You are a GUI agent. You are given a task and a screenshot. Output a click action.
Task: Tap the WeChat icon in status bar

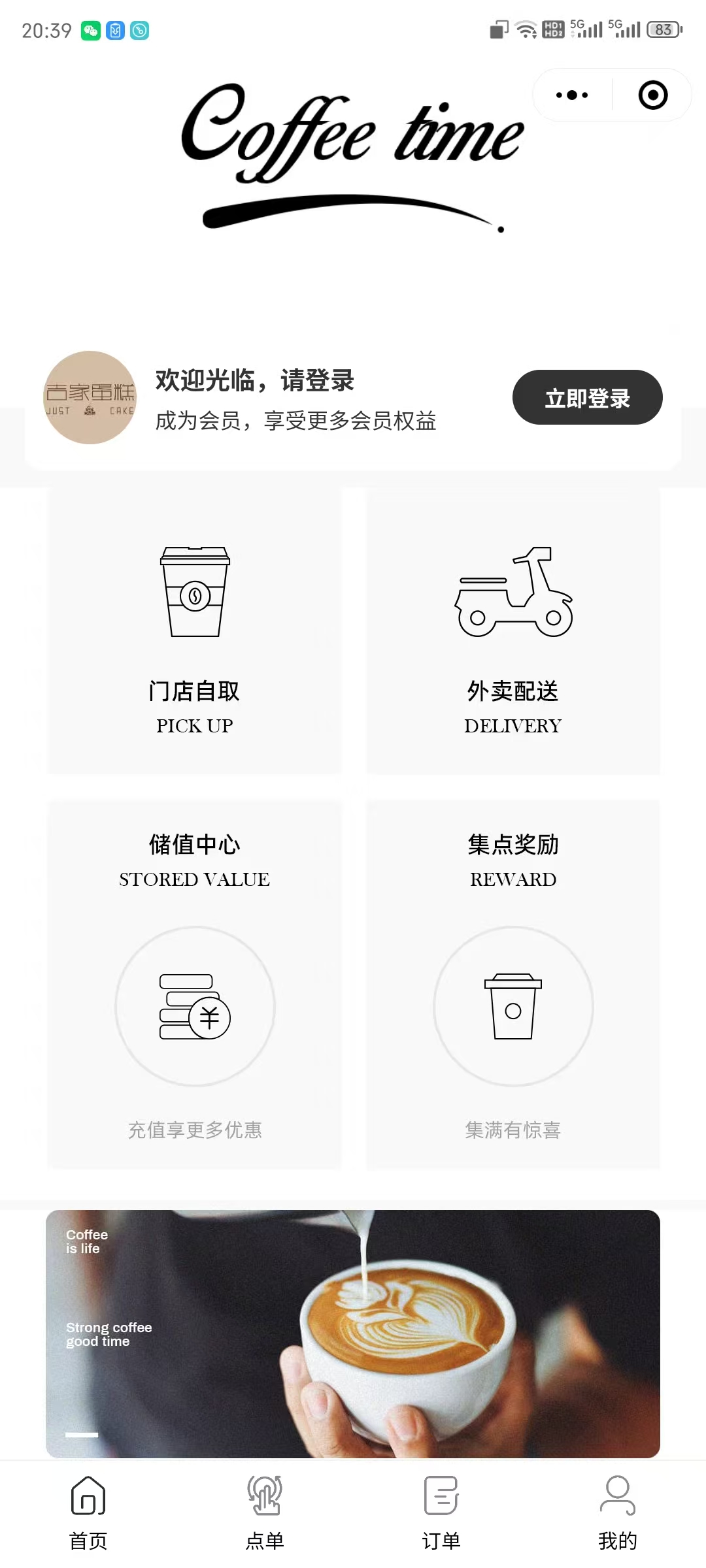tap(92, 29)
